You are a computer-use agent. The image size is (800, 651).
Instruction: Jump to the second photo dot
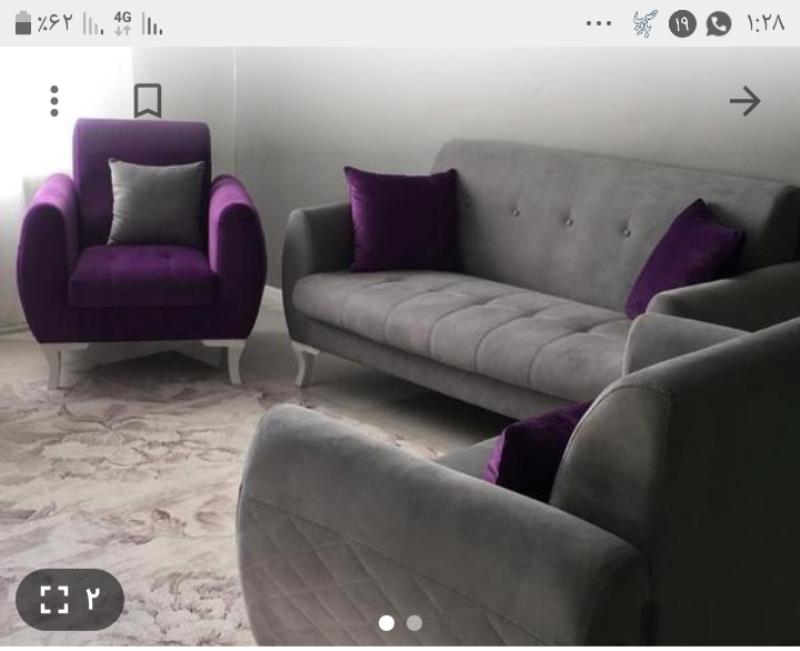pos(414,623)
